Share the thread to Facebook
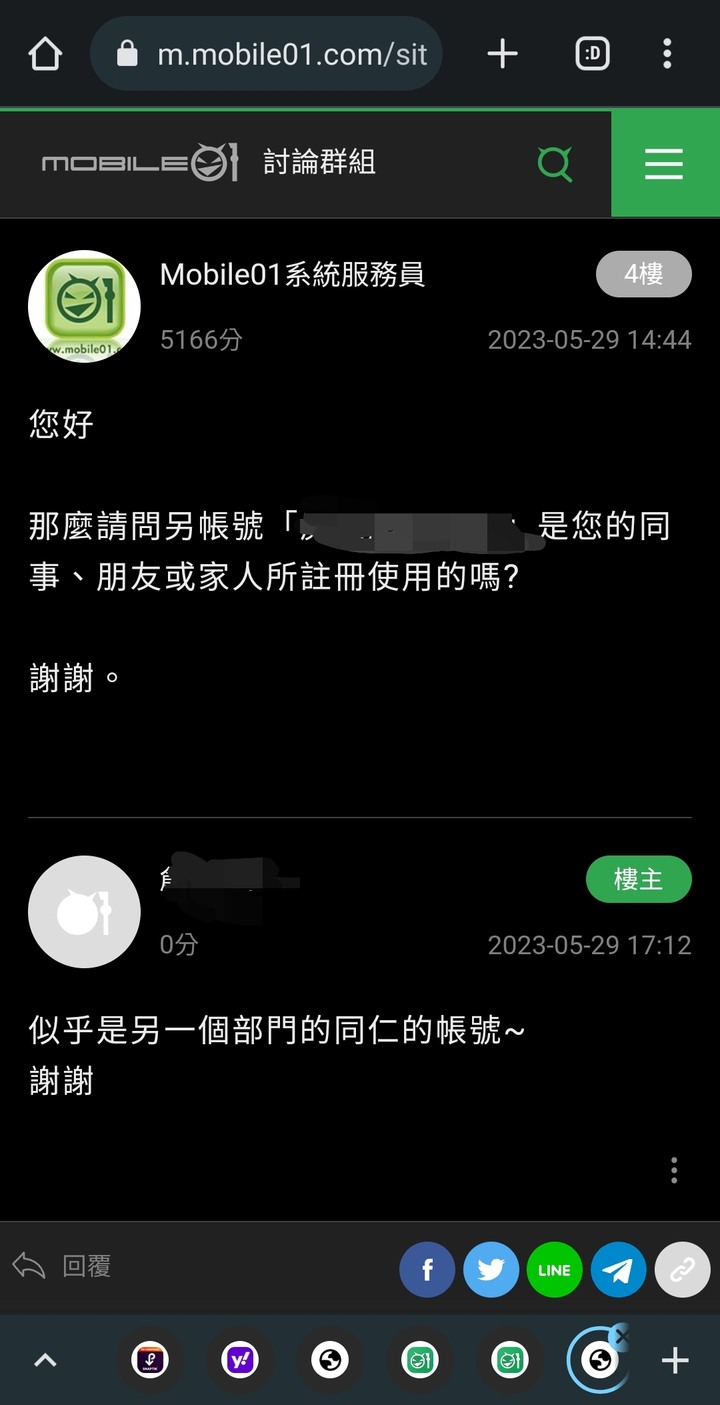 [x=427, y=1269]
